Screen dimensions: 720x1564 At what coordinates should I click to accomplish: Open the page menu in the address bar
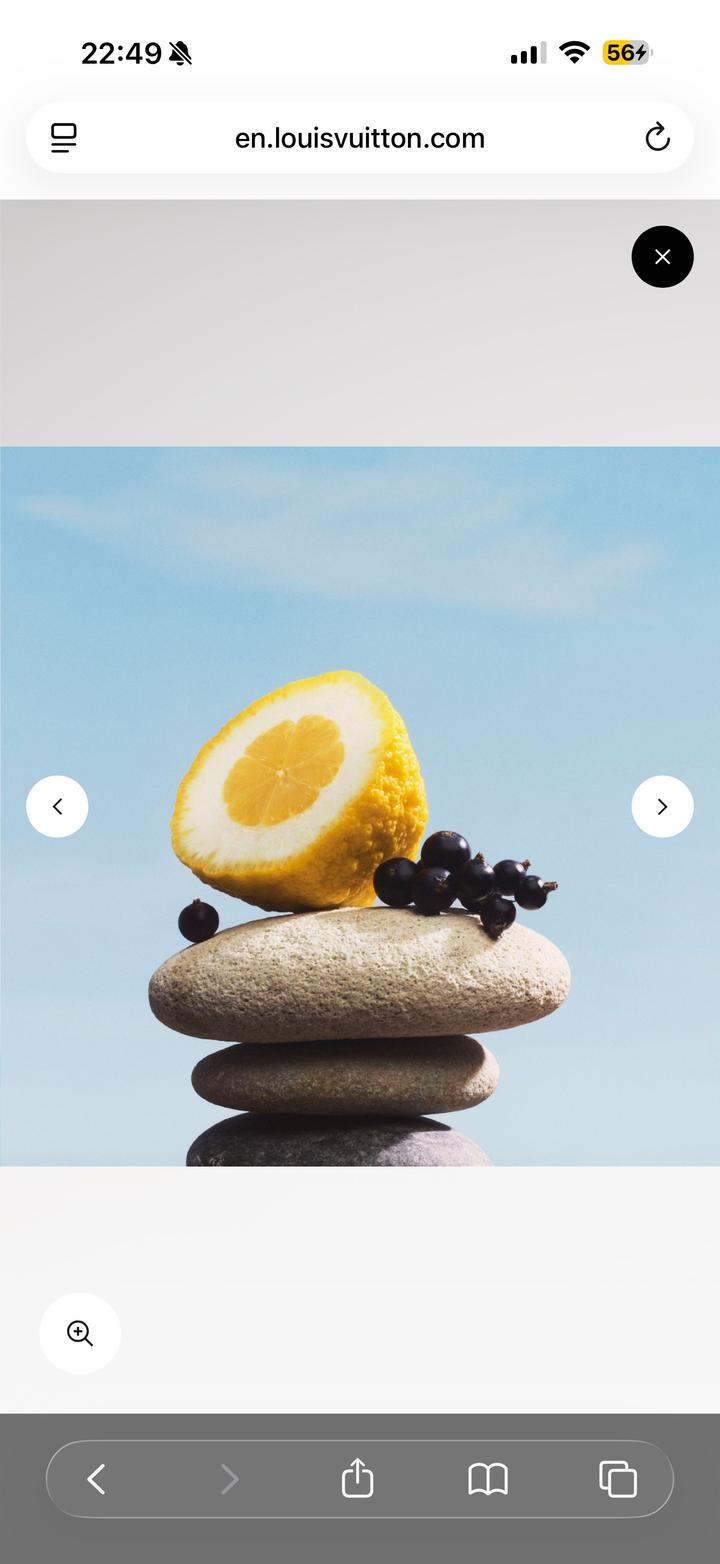(x=64, y=137)
